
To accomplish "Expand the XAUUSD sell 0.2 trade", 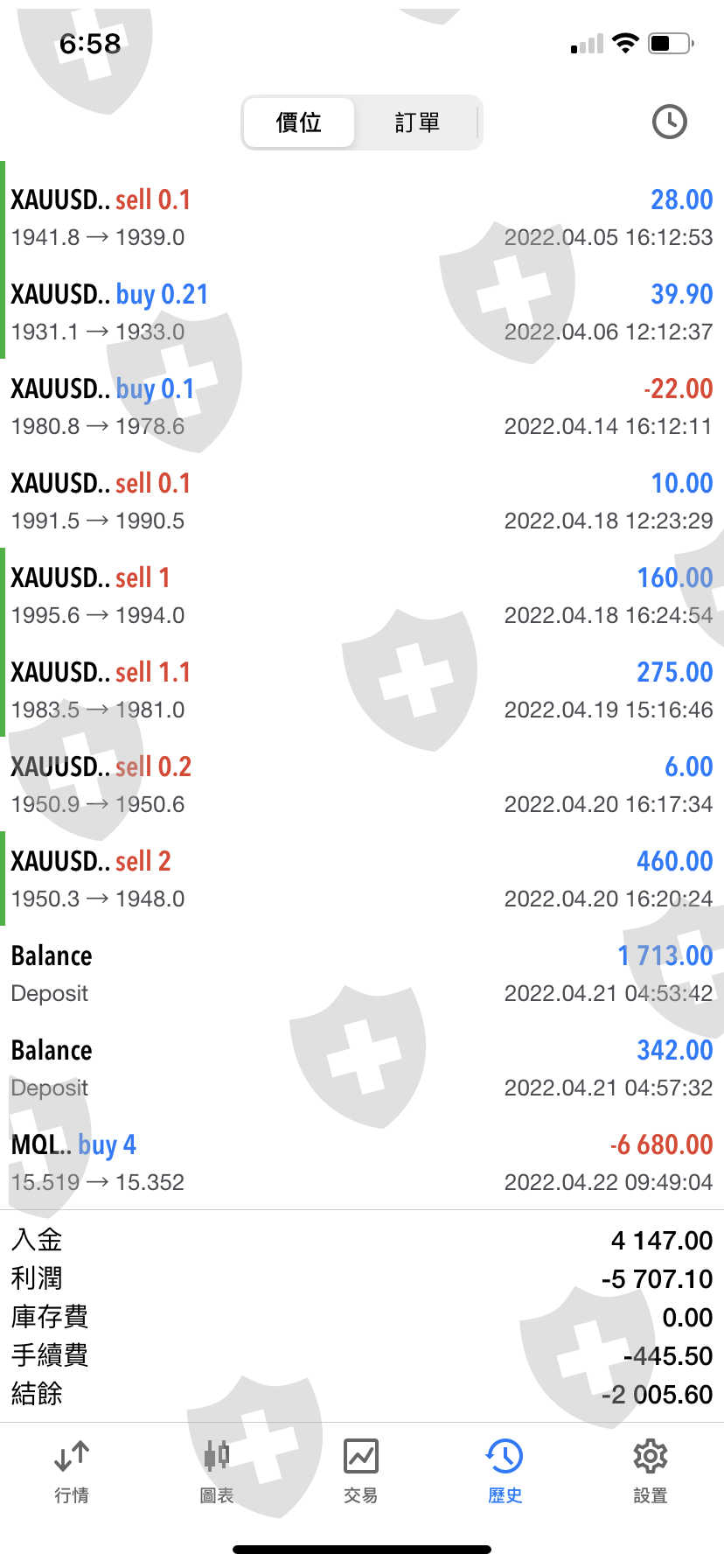I will tap(362, 784).
